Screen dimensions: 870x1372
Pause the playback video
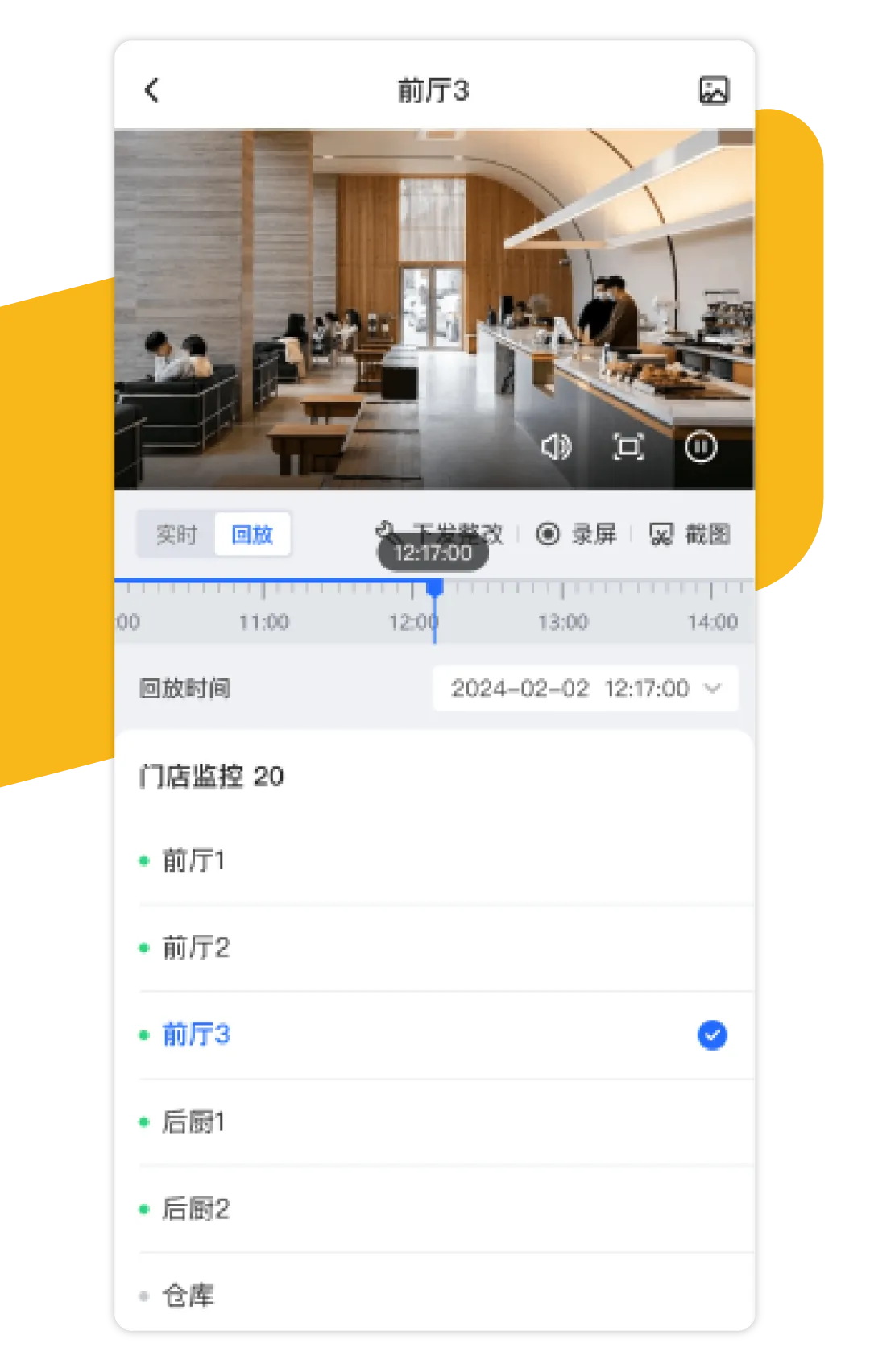pyautogui.click(x=700, y=446)
